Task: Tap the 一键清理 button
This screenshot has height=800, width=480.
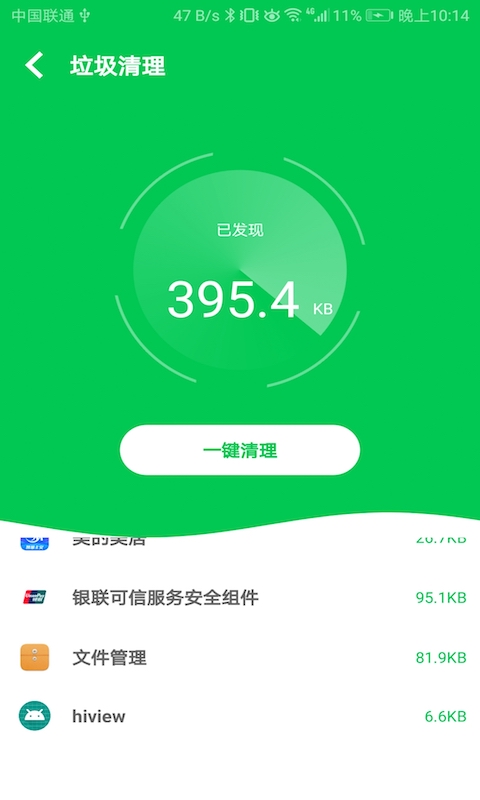Action: click(x=240, y=450)
